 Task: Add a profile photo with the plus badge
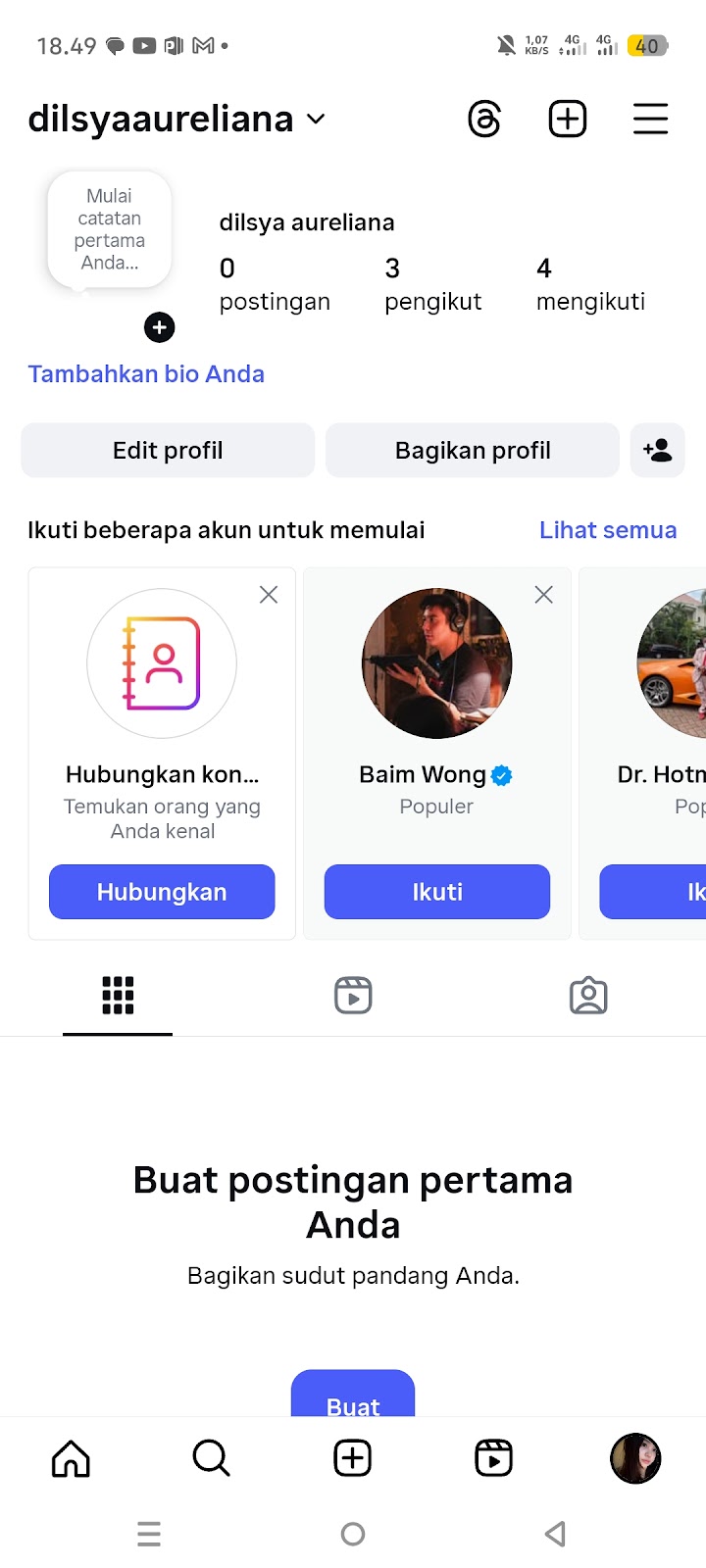[x=160, y=327]
